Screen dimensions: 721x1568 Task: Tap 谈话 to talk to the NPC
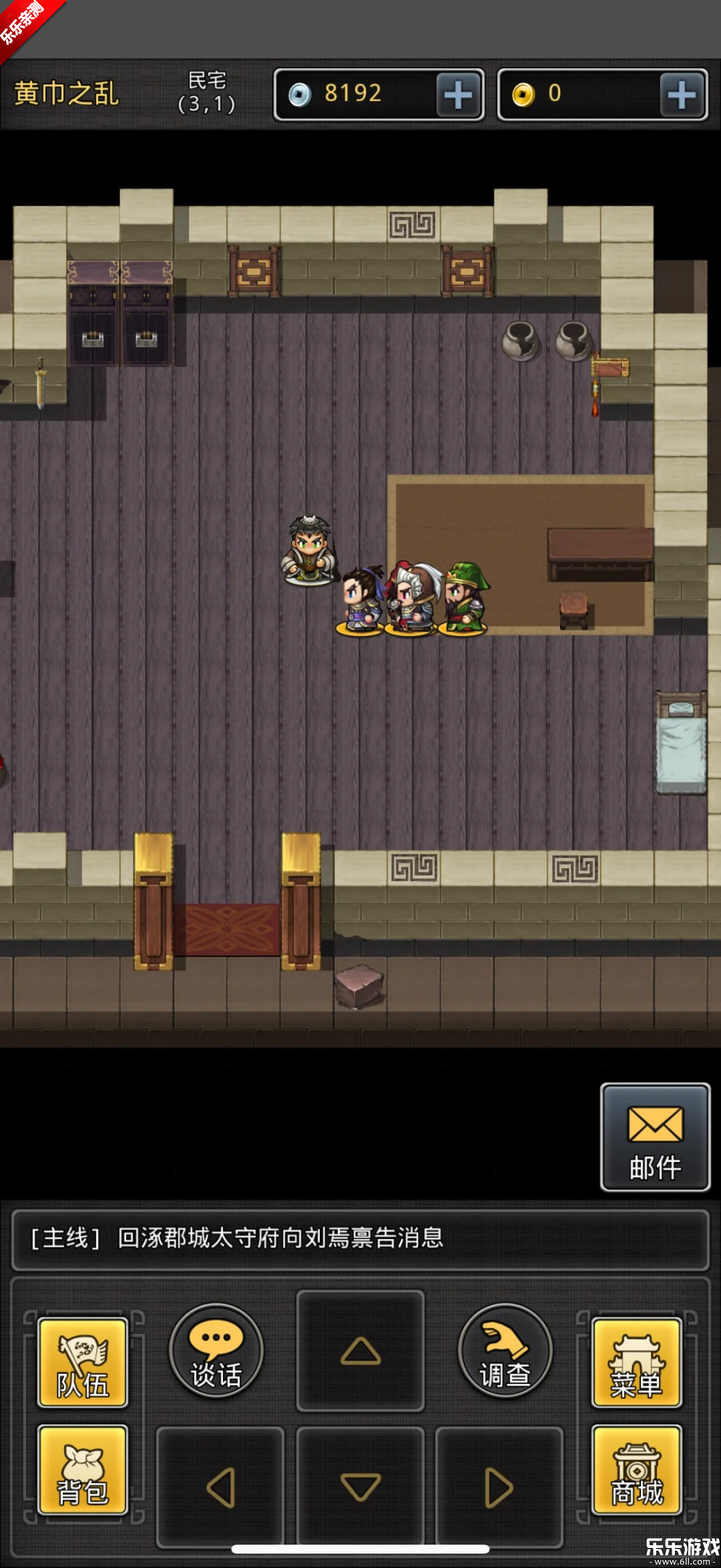click(216, 1351)
